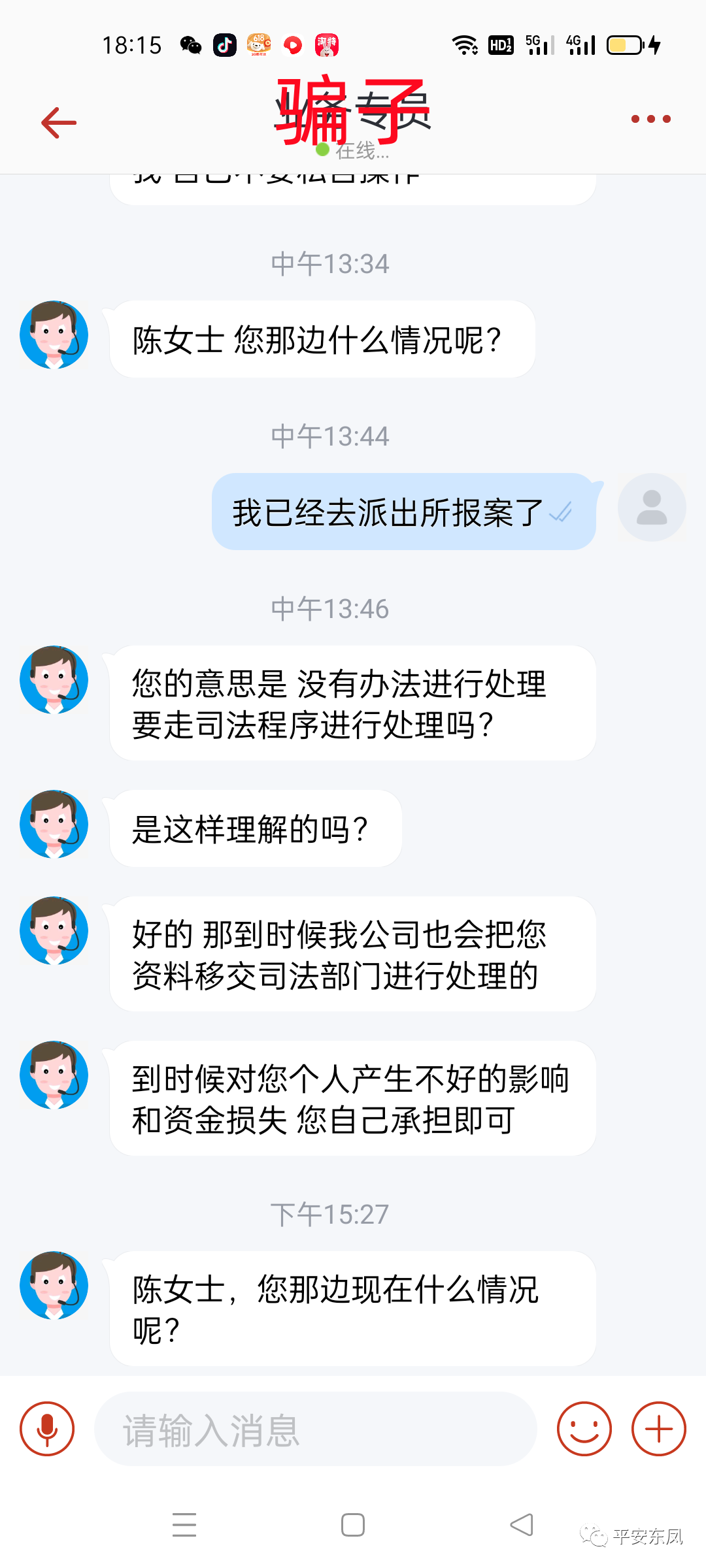Go back using the red arrow
The image size is (706, 1568).
tap(59, 122)
